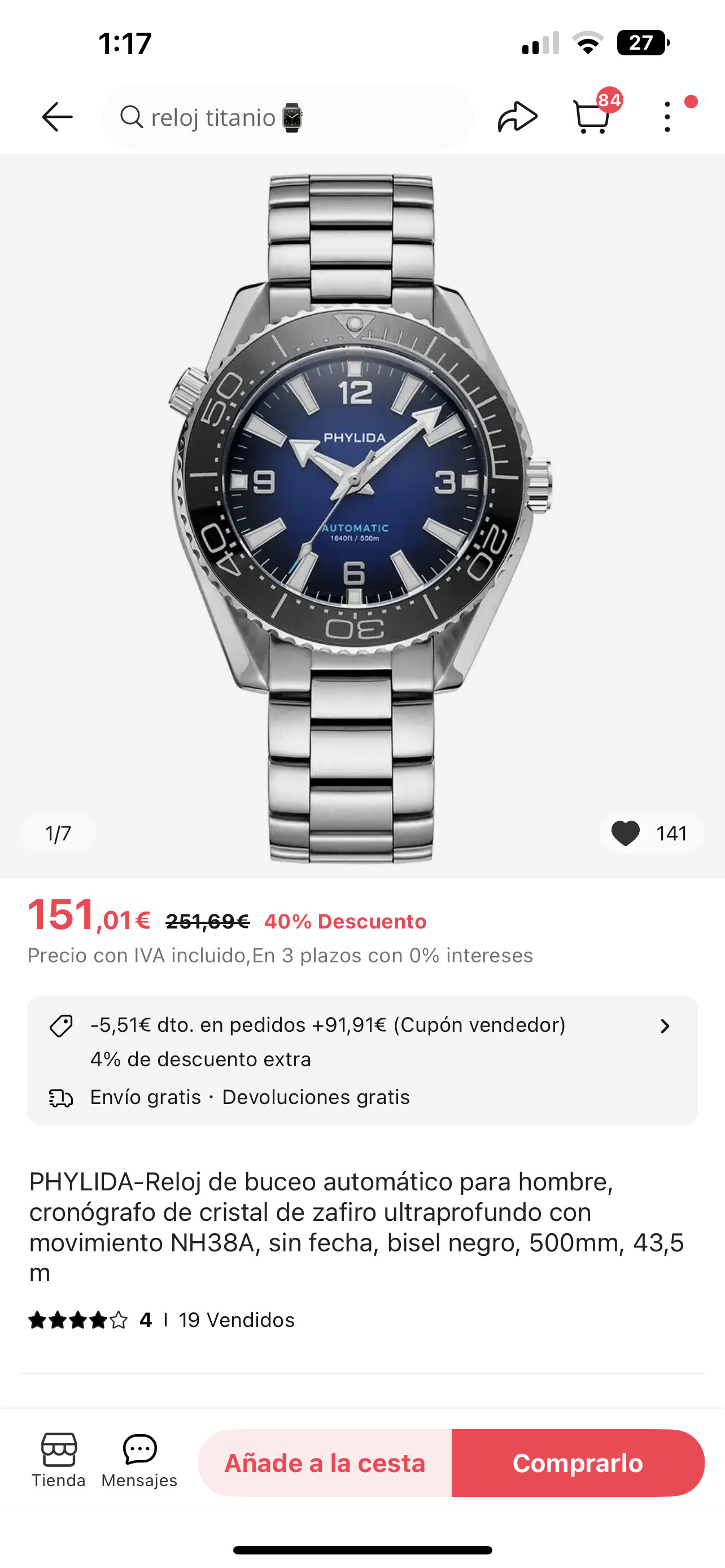Add the watch to favorites with the heart

tap(626, 833)
